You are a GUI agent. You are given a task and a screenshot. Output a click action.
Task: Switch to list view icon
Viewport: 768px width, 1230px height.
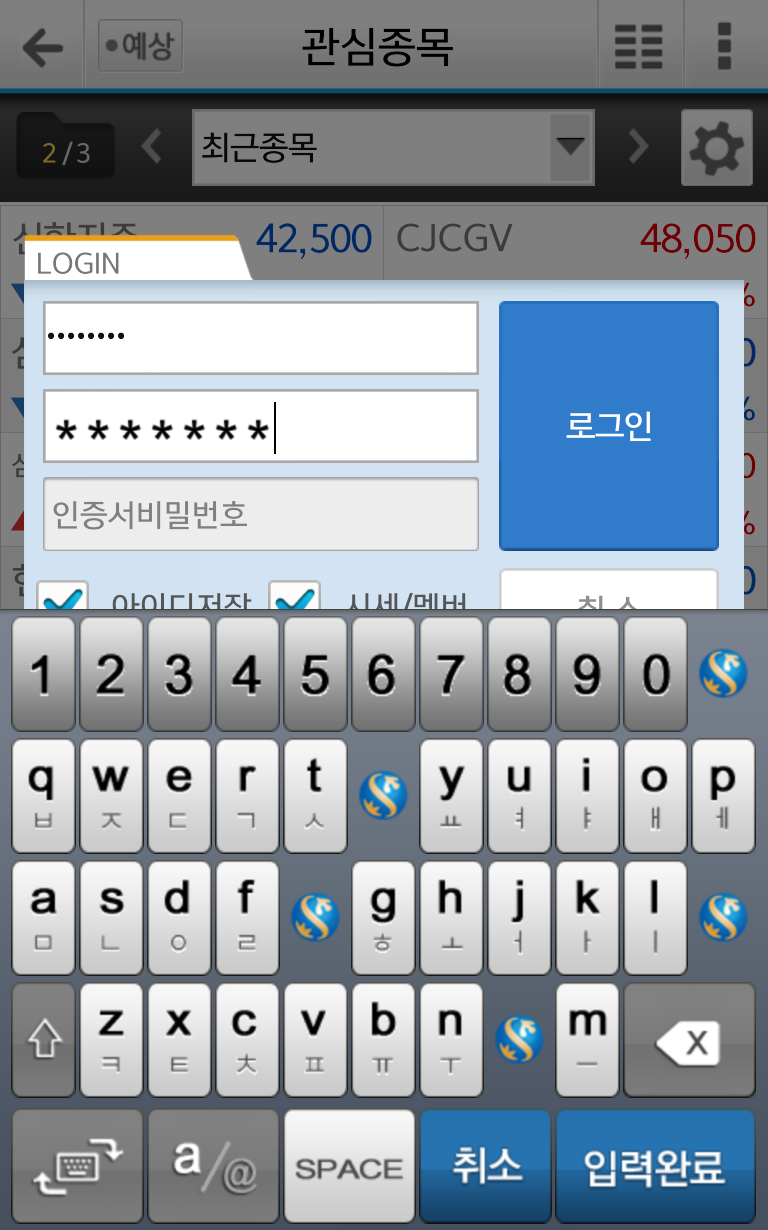(638, 46)
